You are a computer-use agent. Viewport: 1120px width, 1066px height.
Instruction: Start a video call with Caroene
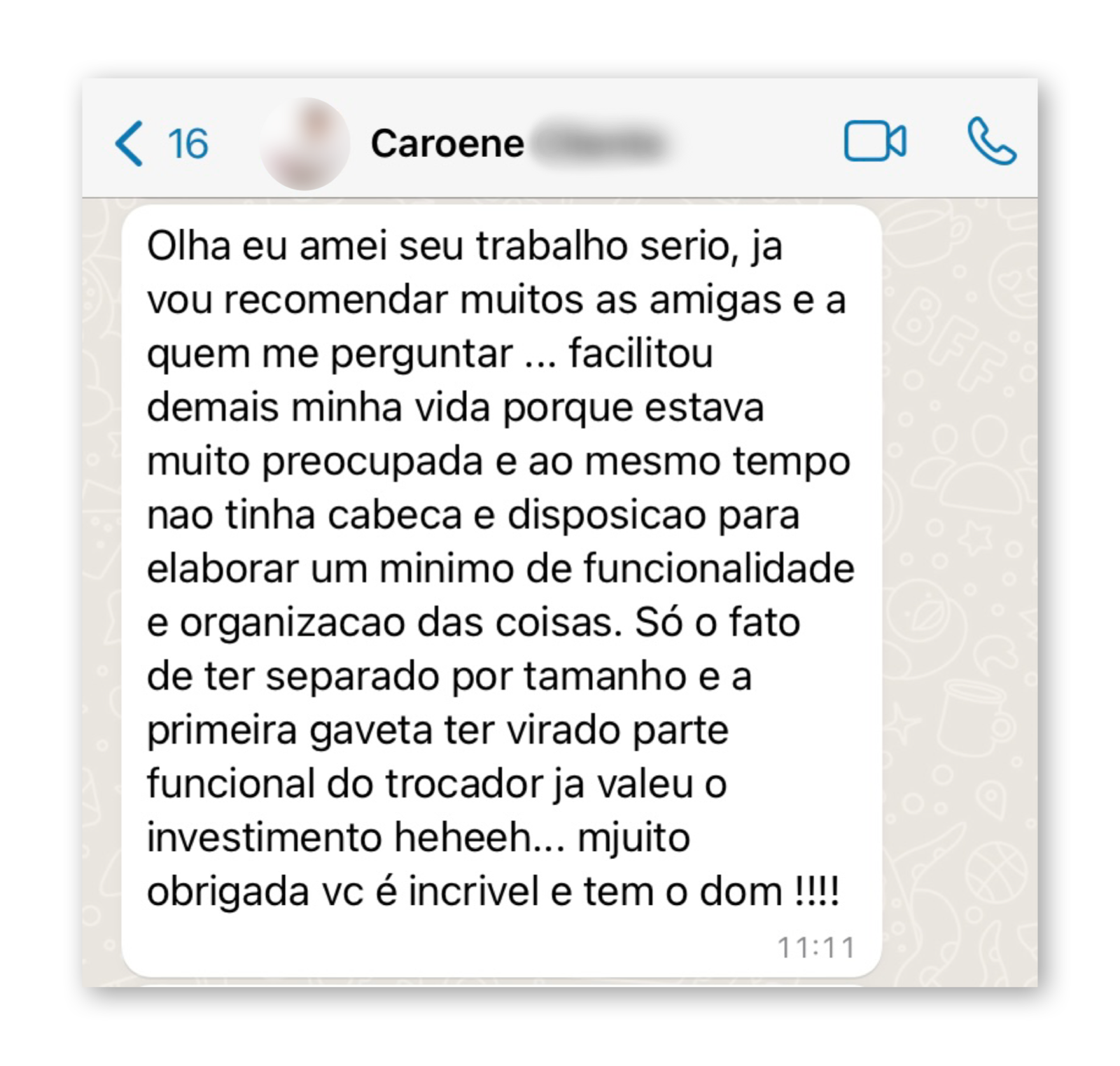(x=875, y=142)
